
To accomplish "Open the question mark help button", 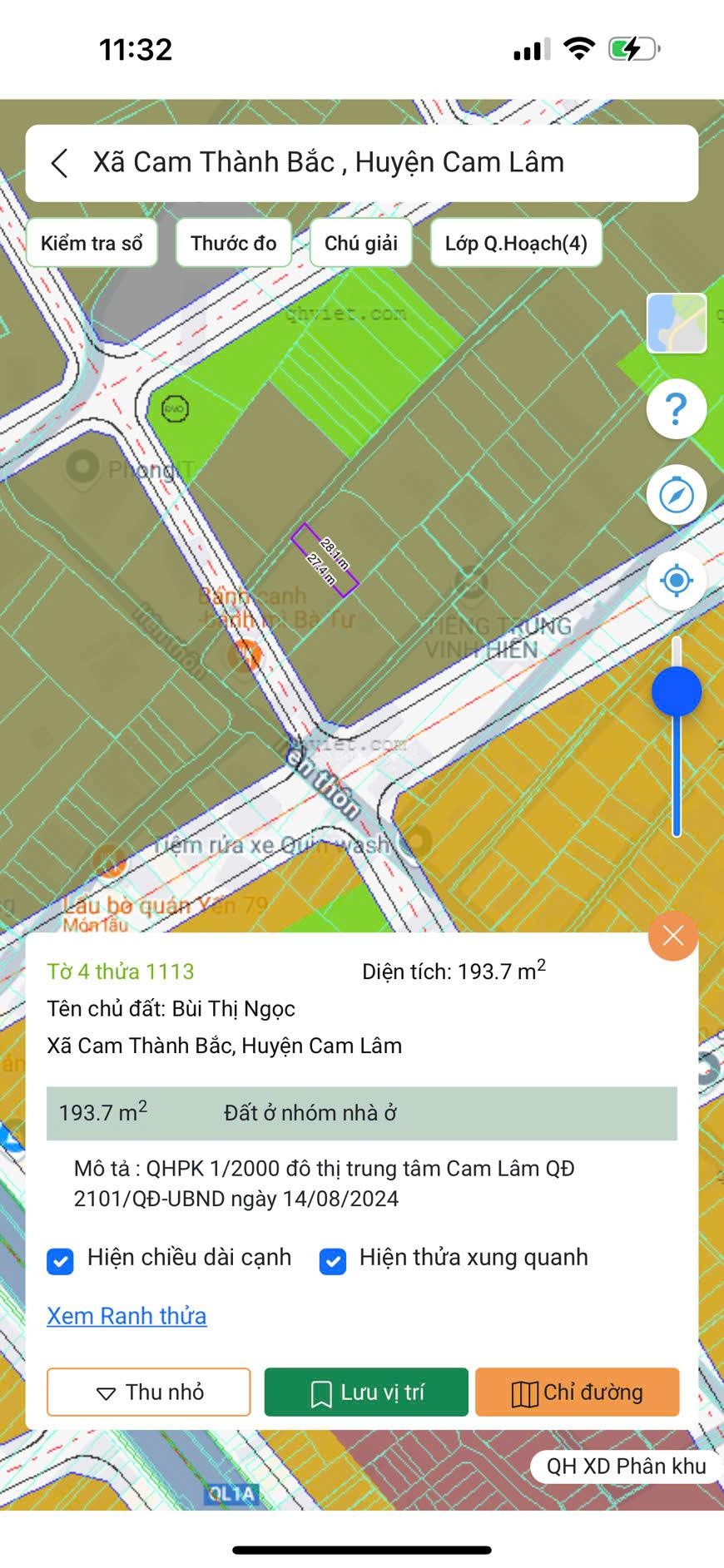I will click(x=676, y=409).
